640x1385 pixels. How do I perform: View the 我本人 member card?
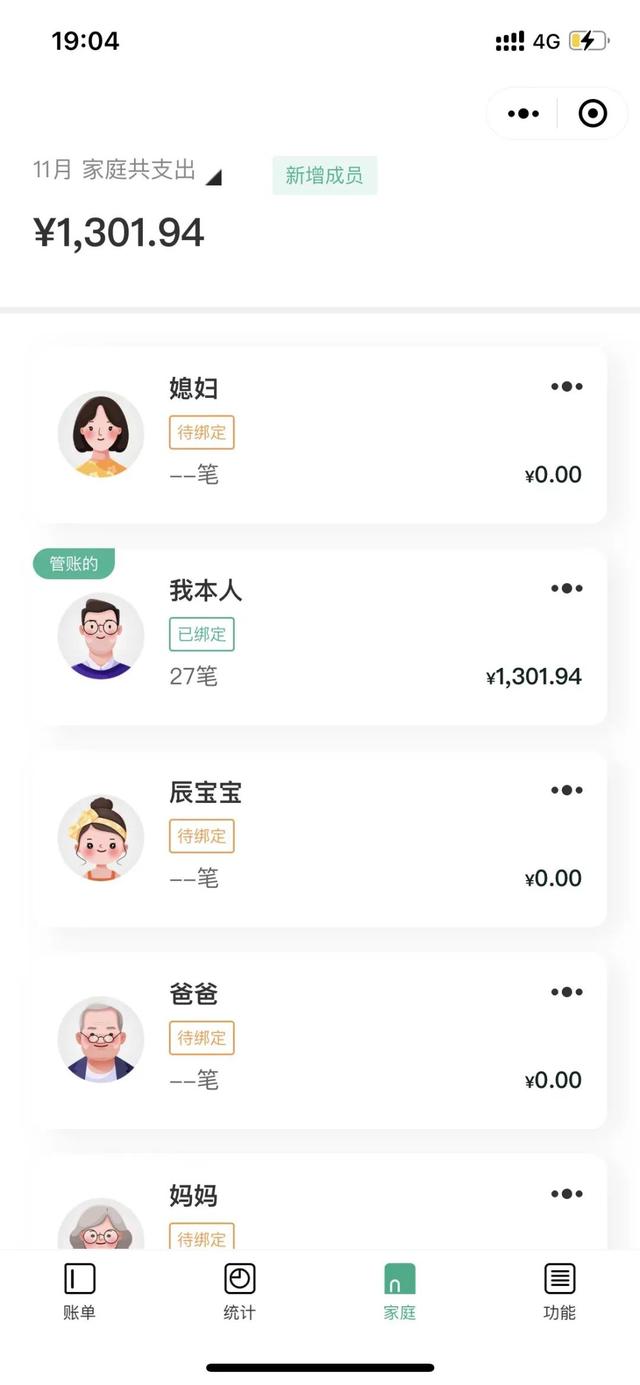click(320, 638)
